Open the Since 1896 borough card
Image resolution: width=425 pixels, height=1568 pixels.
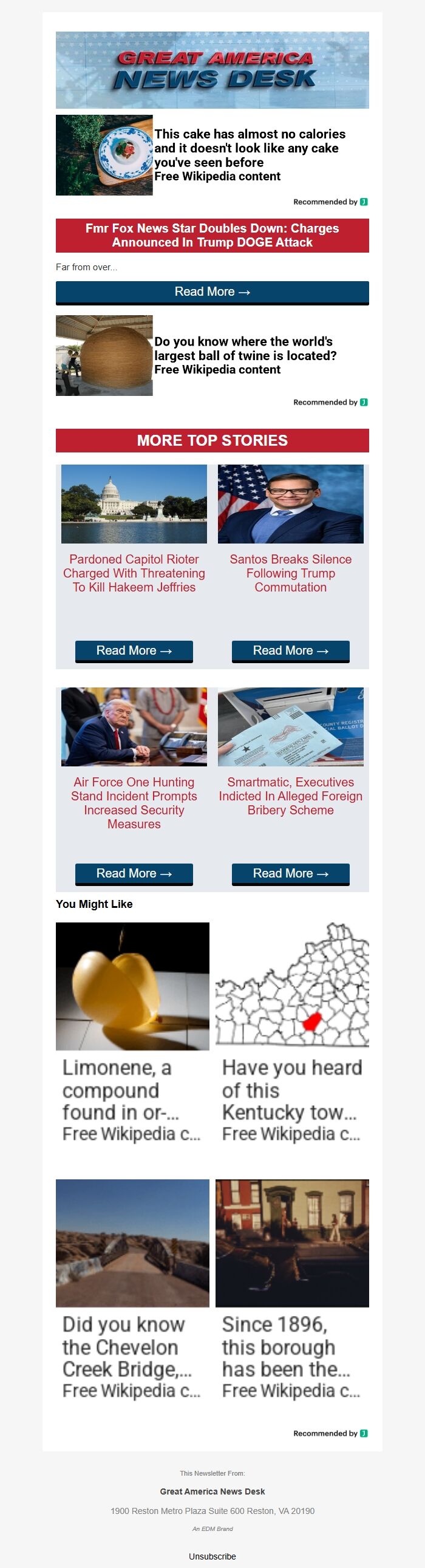point(292,1291)
